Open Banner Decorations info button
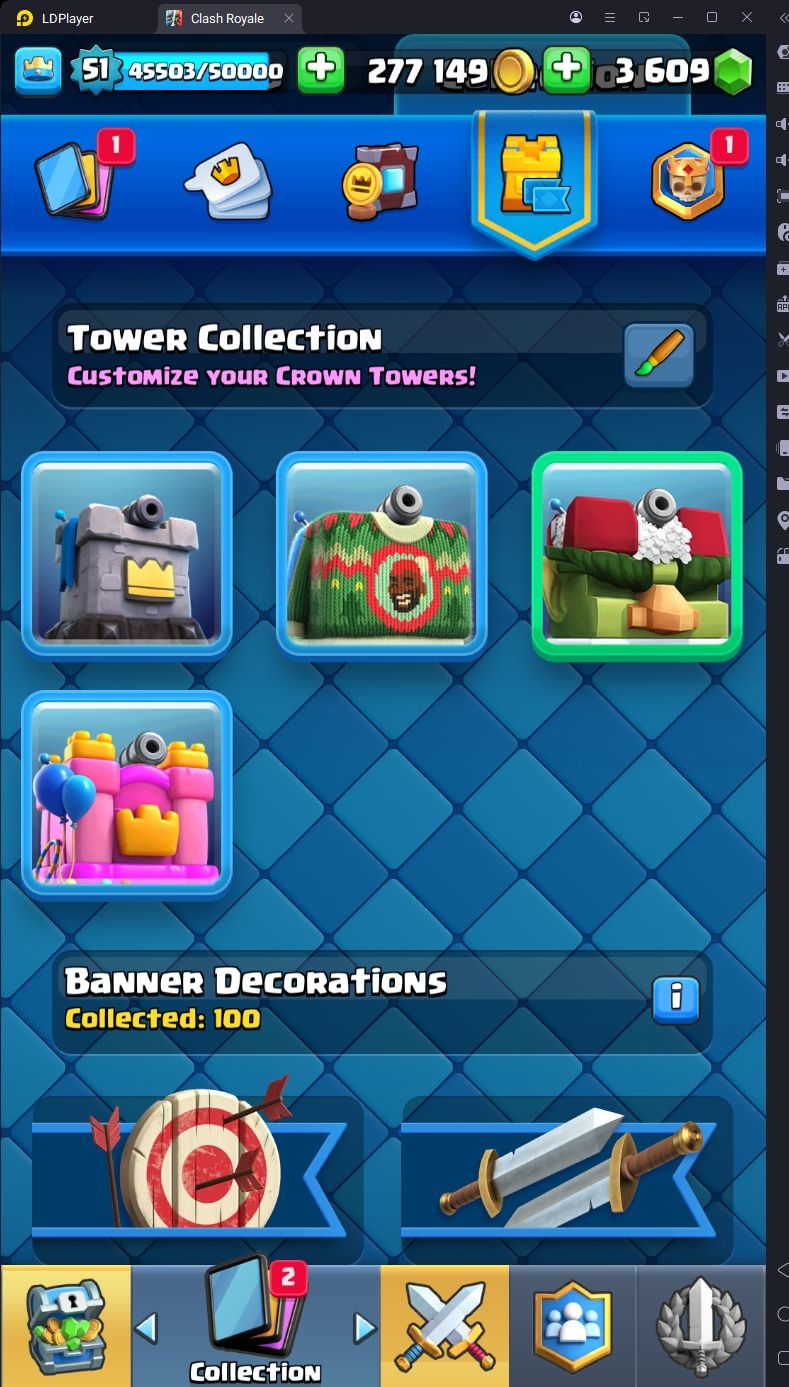This screenshot has width=789, height=1387. point(676,999)
